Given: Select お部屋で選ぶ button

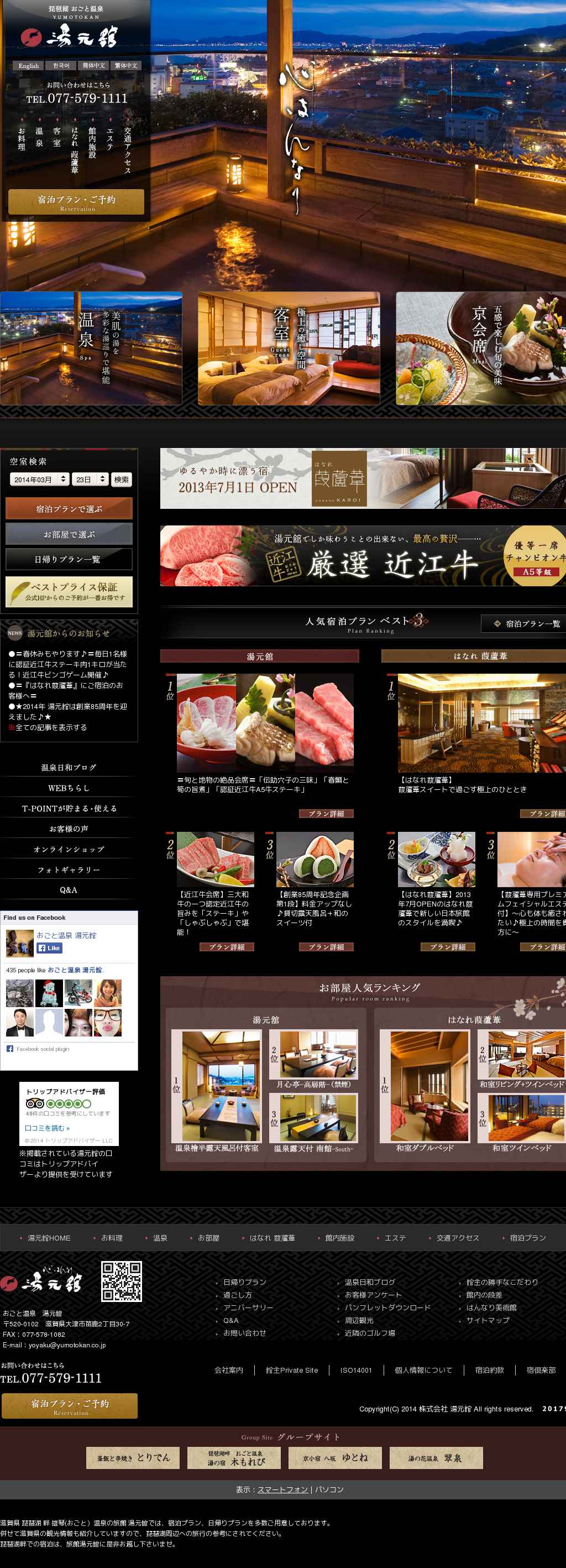Looking at the screenshot, I should [69, 534].
